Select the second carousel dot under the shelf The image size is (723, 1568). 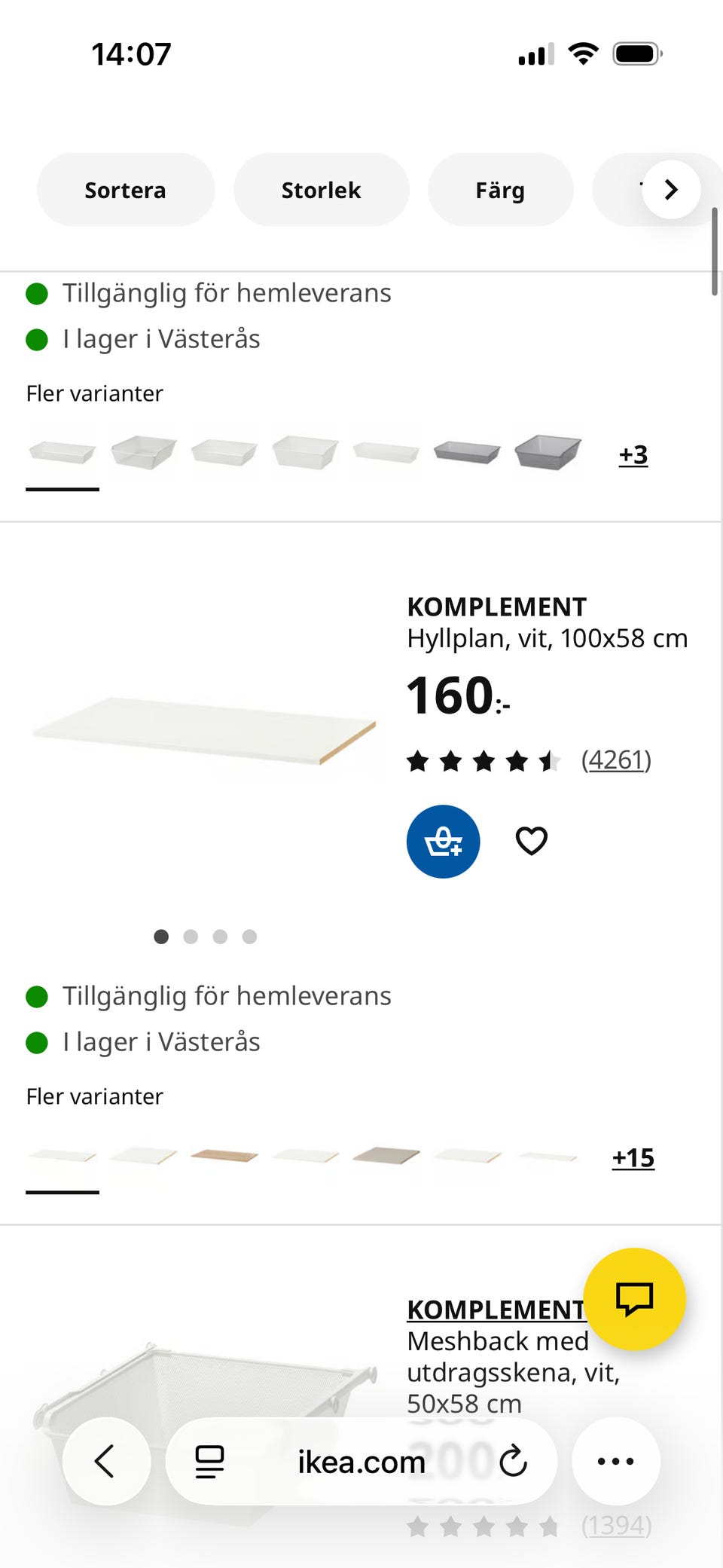click(x=191, y=937)
